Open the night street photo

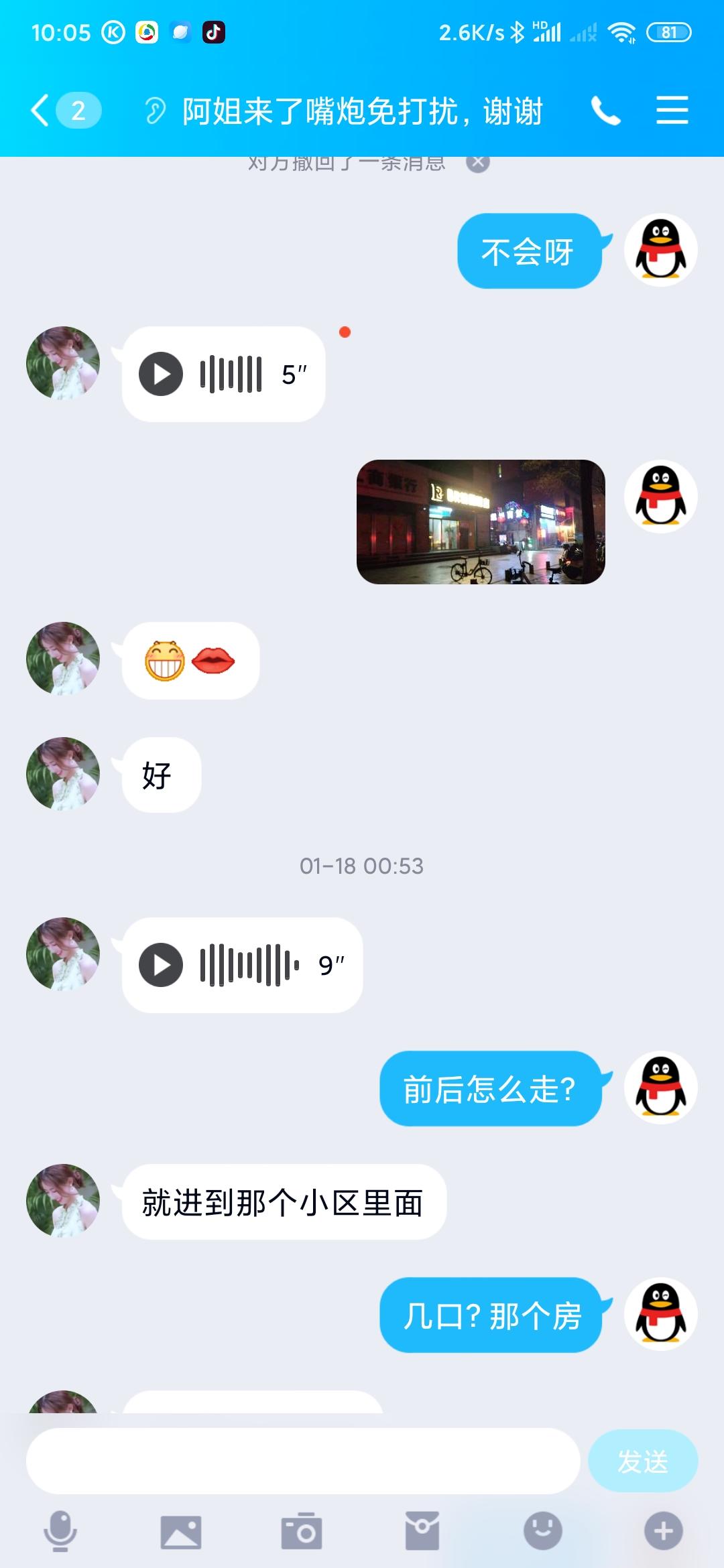click(481, 521)
